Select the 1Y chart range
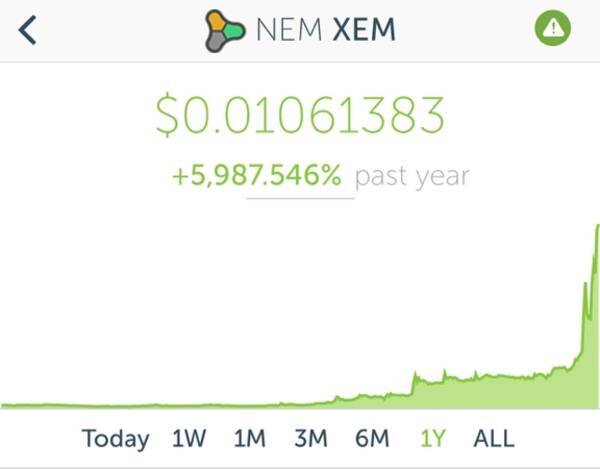The width and height of the screenshot is (600, 469). (x=431, y=438)
